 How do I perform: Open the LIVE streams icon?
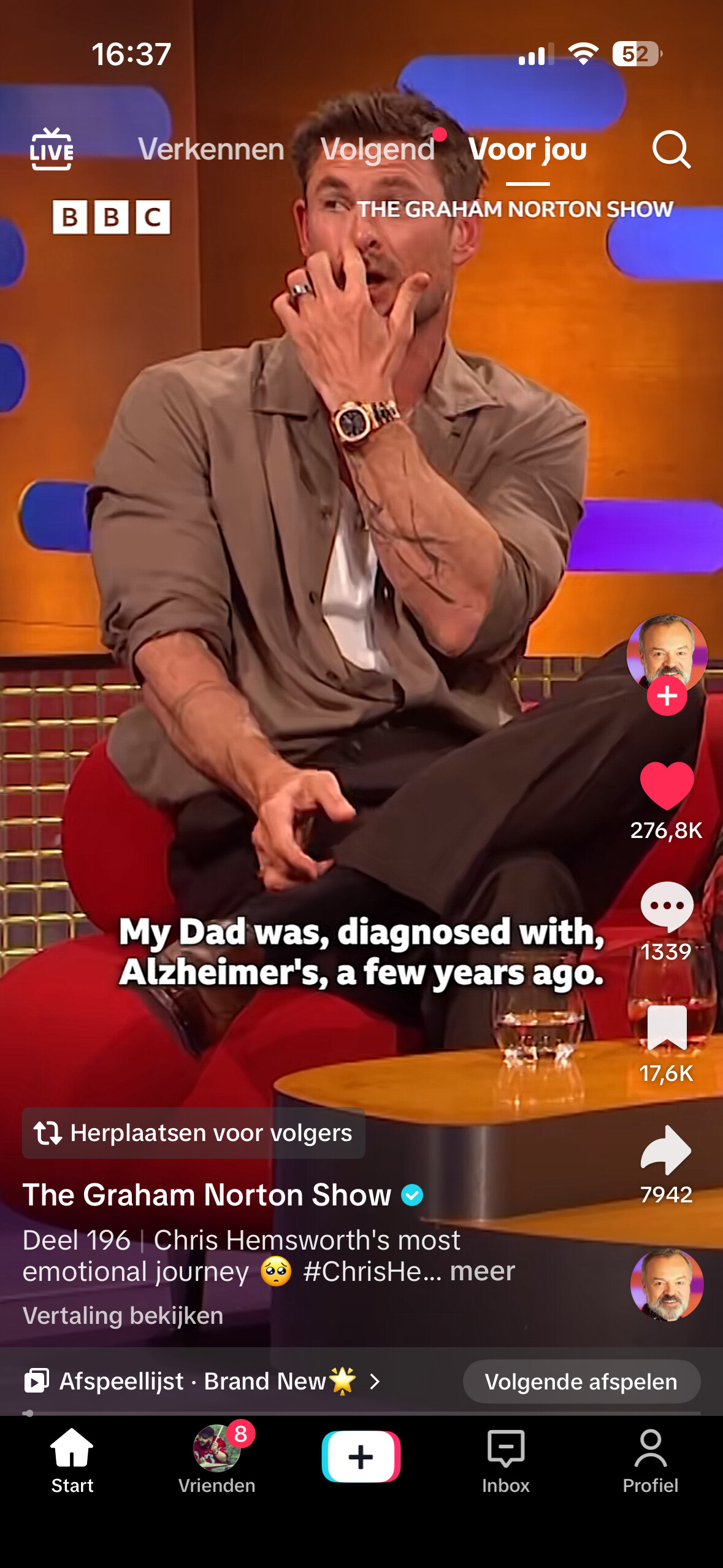click(x=52, y=149)
